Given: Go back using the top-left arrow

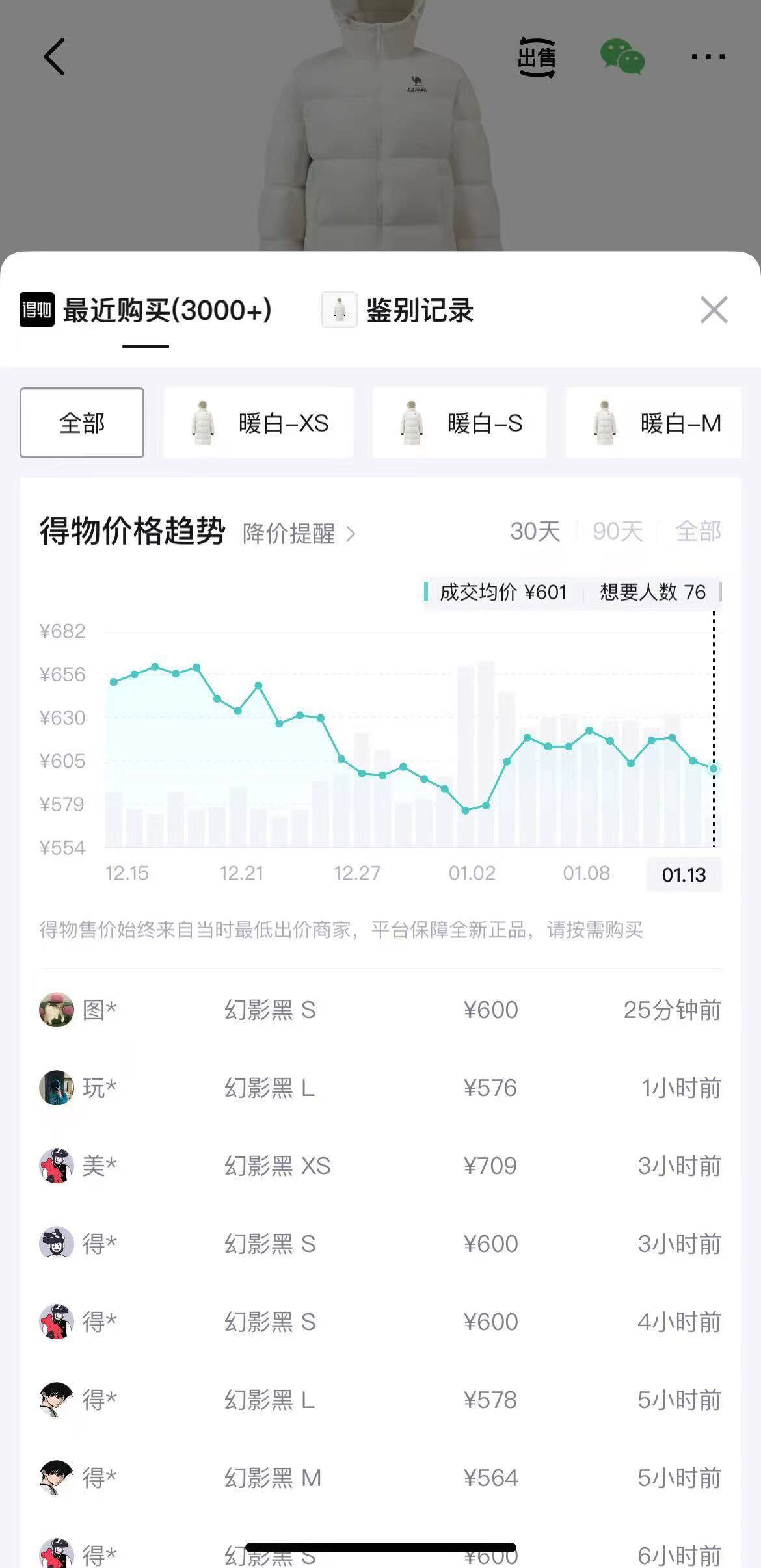Looking at the screenshot, I should 55,57.
